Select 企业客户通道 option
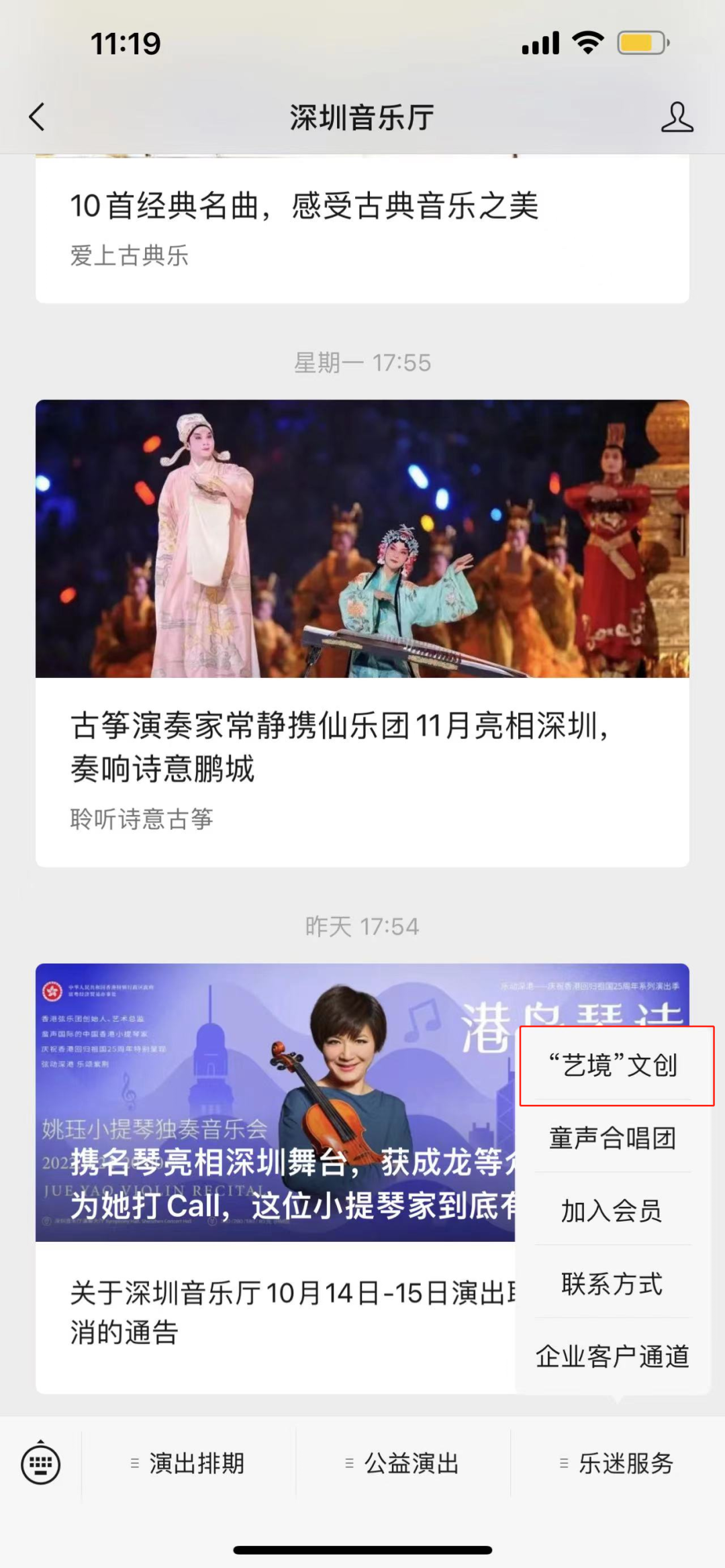The height and width of the screenshot is (1568, 725). [x=613, y=1357]
